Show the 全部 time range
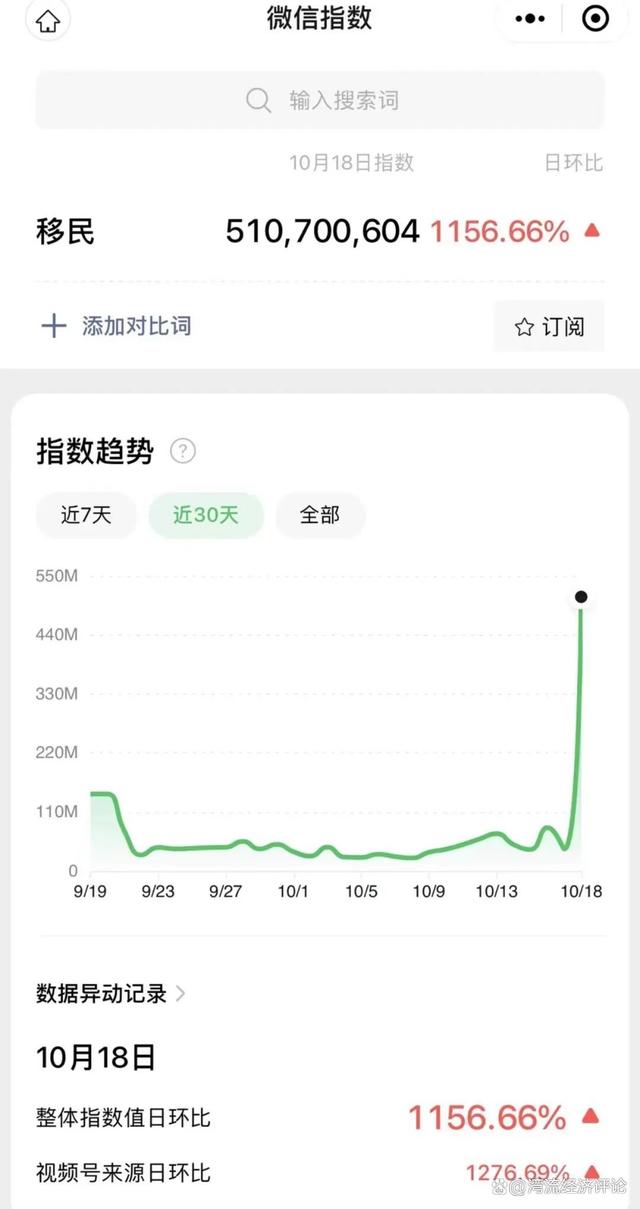 point(320,515)
